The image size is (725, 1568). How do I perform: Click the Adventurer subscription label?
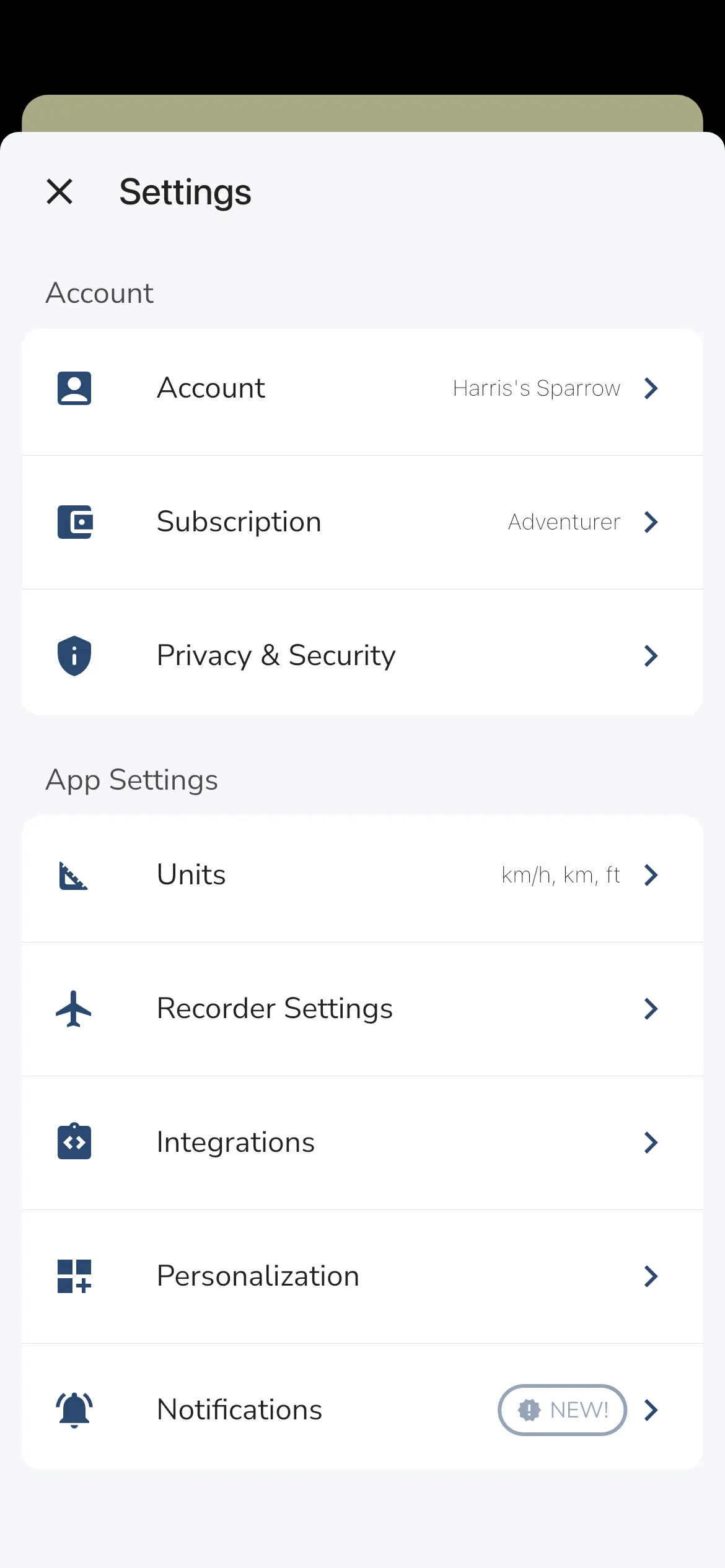coord(564,522)
